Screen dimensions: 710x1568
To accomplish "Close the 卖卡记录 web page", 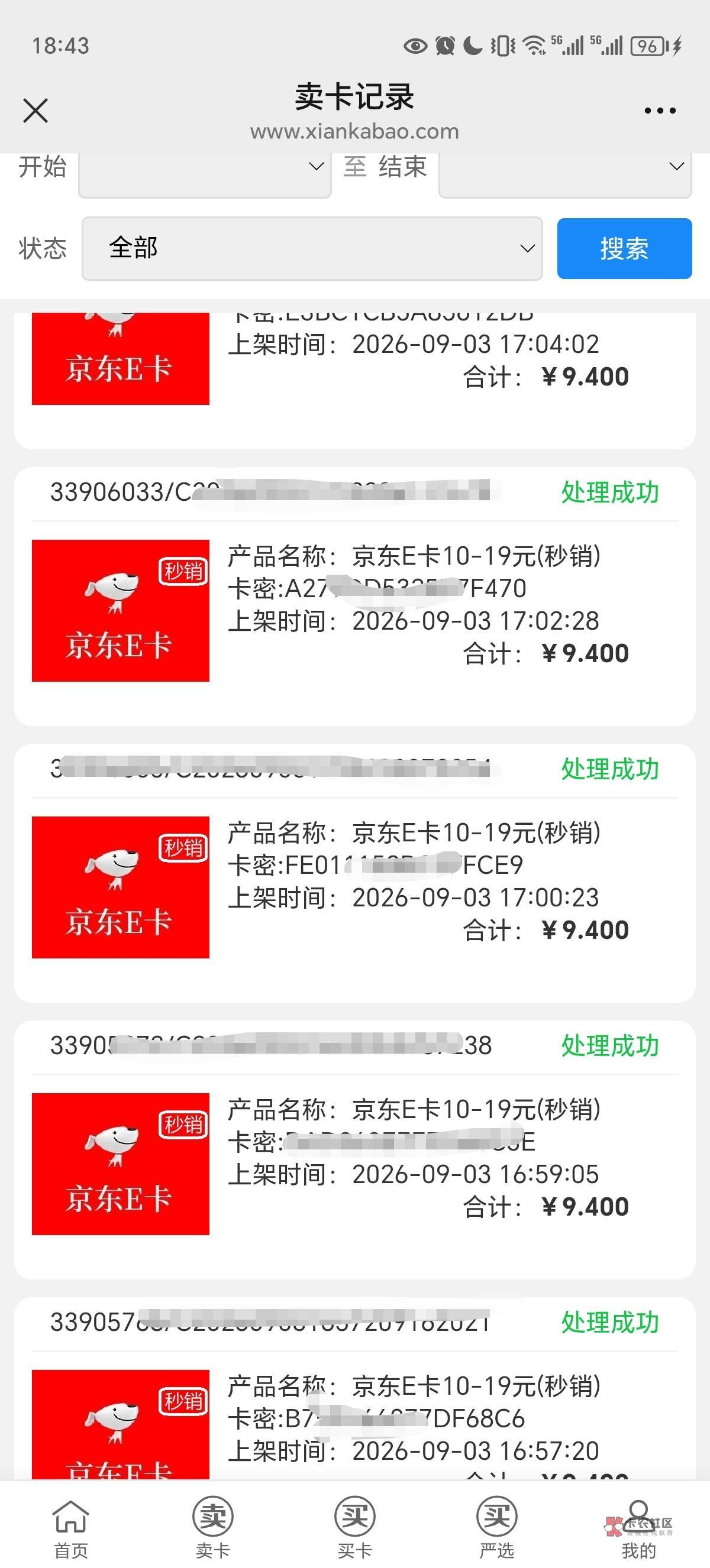I will coord(35,111).
